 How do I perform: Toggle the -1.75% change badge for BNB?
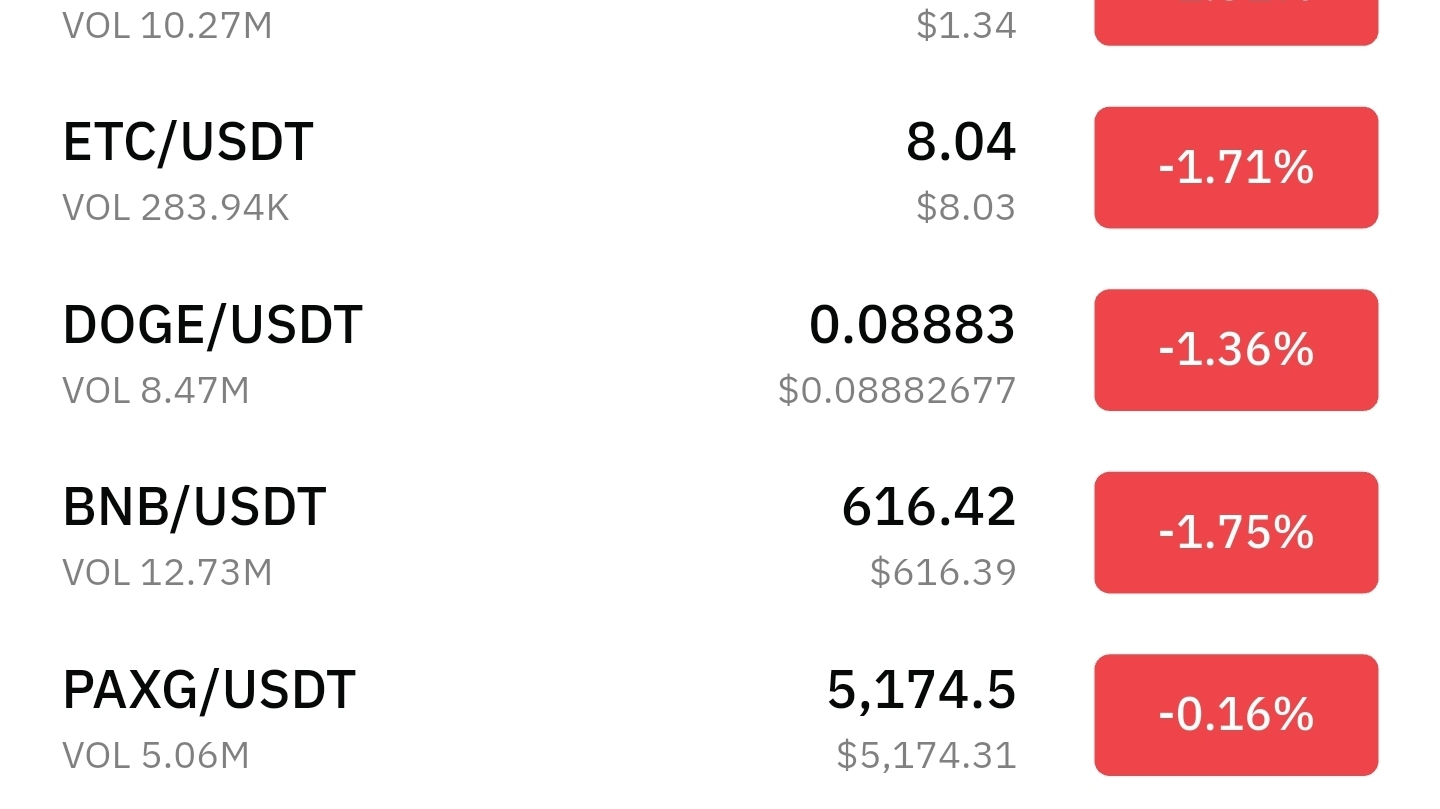point(1236,533)
